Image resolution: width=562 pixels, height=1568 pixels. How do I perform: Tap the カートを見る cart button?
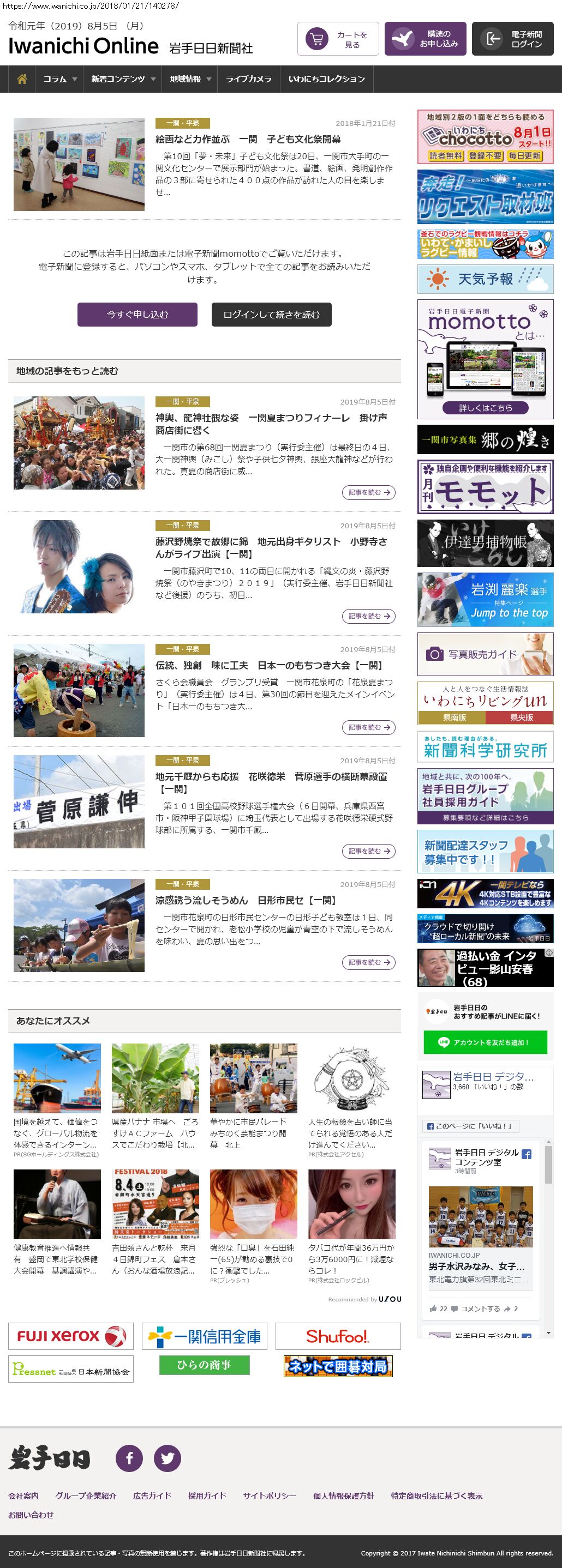338,40
